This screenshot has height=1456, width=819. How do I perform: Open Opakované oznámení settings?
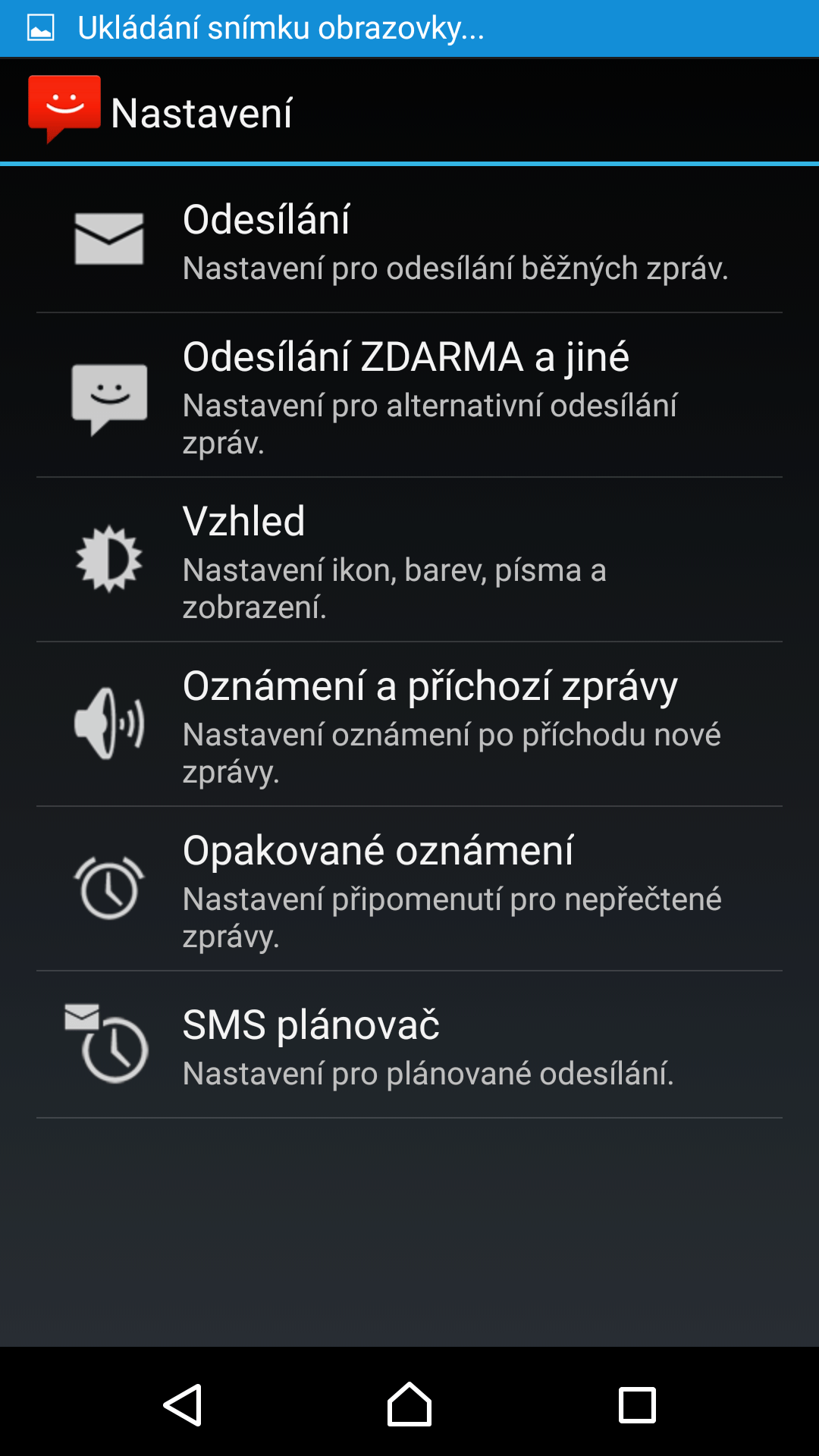(x=409, y=890)
